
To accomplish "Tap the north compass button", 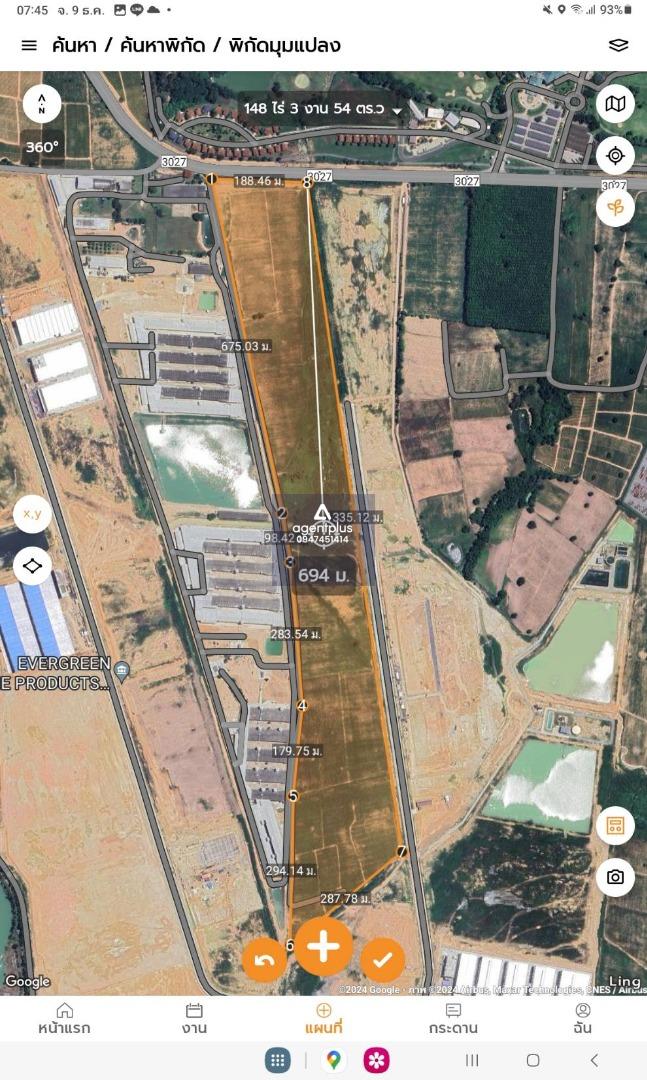I will coord(42,104).
